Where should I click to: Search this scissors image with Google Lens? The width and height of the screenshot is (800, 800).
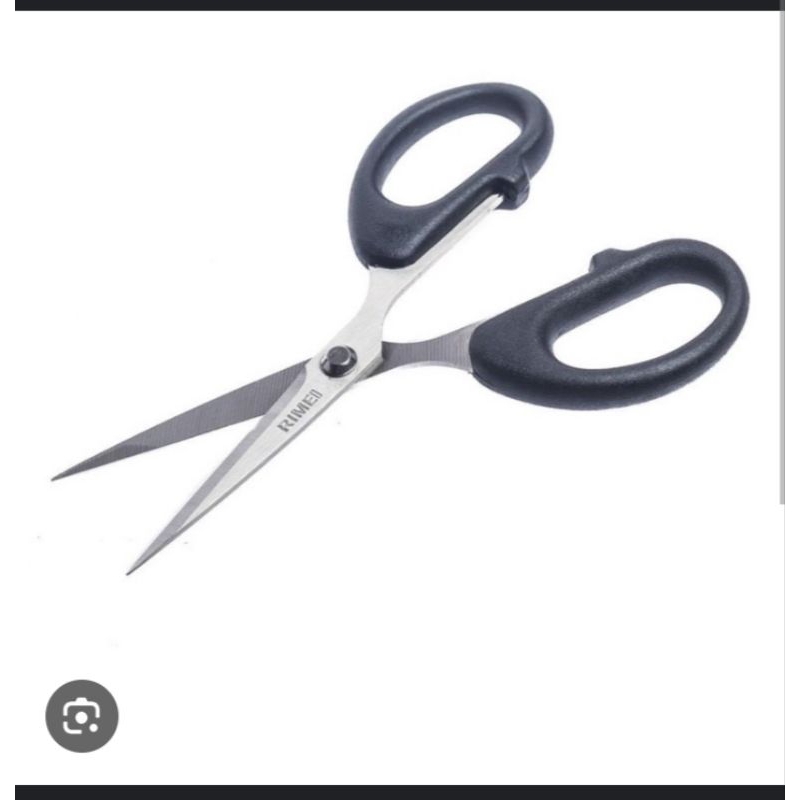[82, 716]
